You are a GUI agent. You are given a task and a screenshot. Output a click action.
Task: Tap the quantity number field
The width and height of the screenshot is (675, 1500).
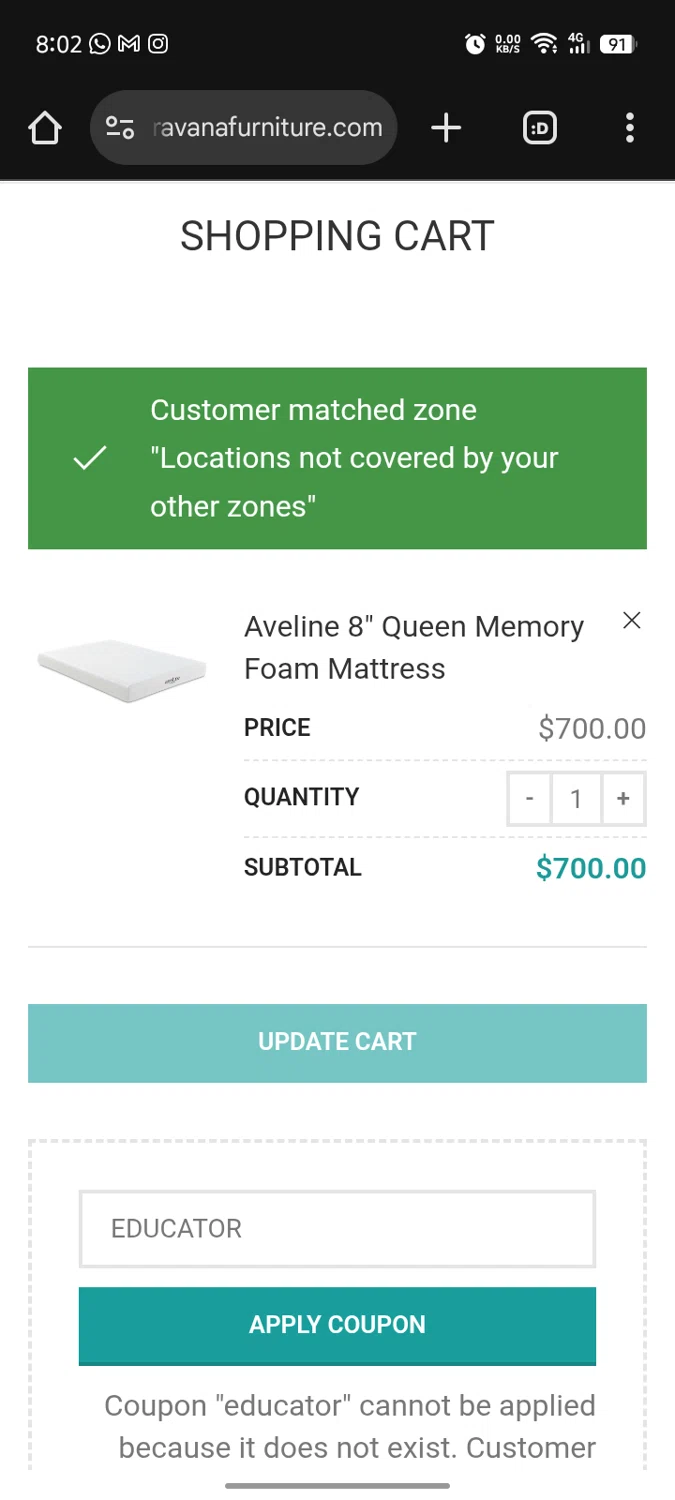tap(576, 799)
